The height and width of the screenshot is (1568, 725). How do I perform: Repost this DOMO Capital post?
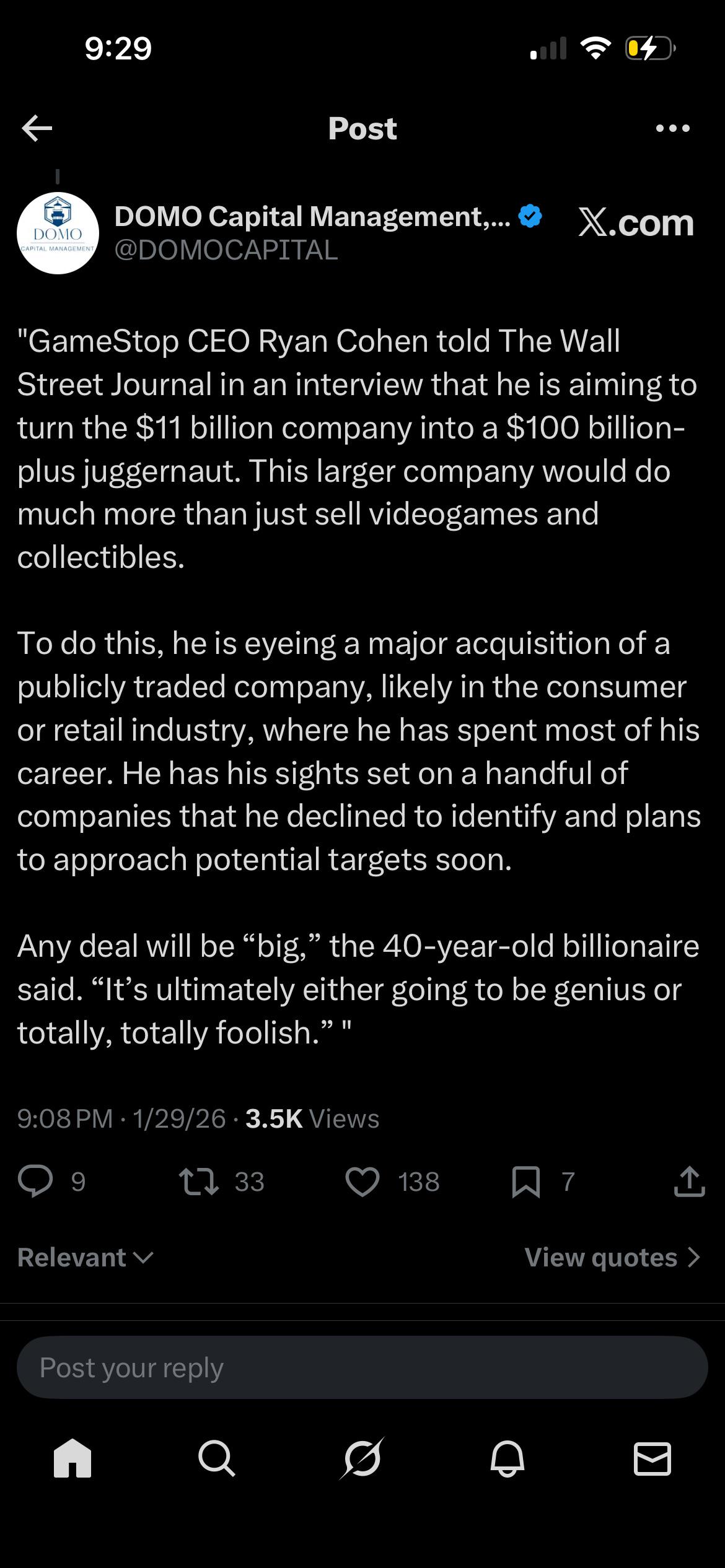pyautogui.click(x=199, y=1181)
